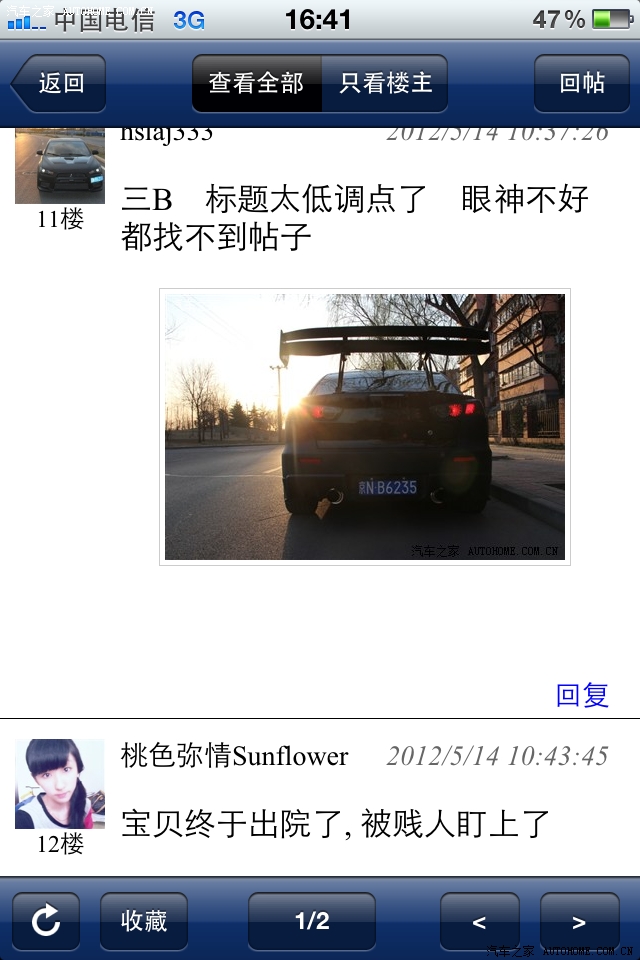View 桃色弥情Sunflower's profile avatar

click(x=59, y=784)
